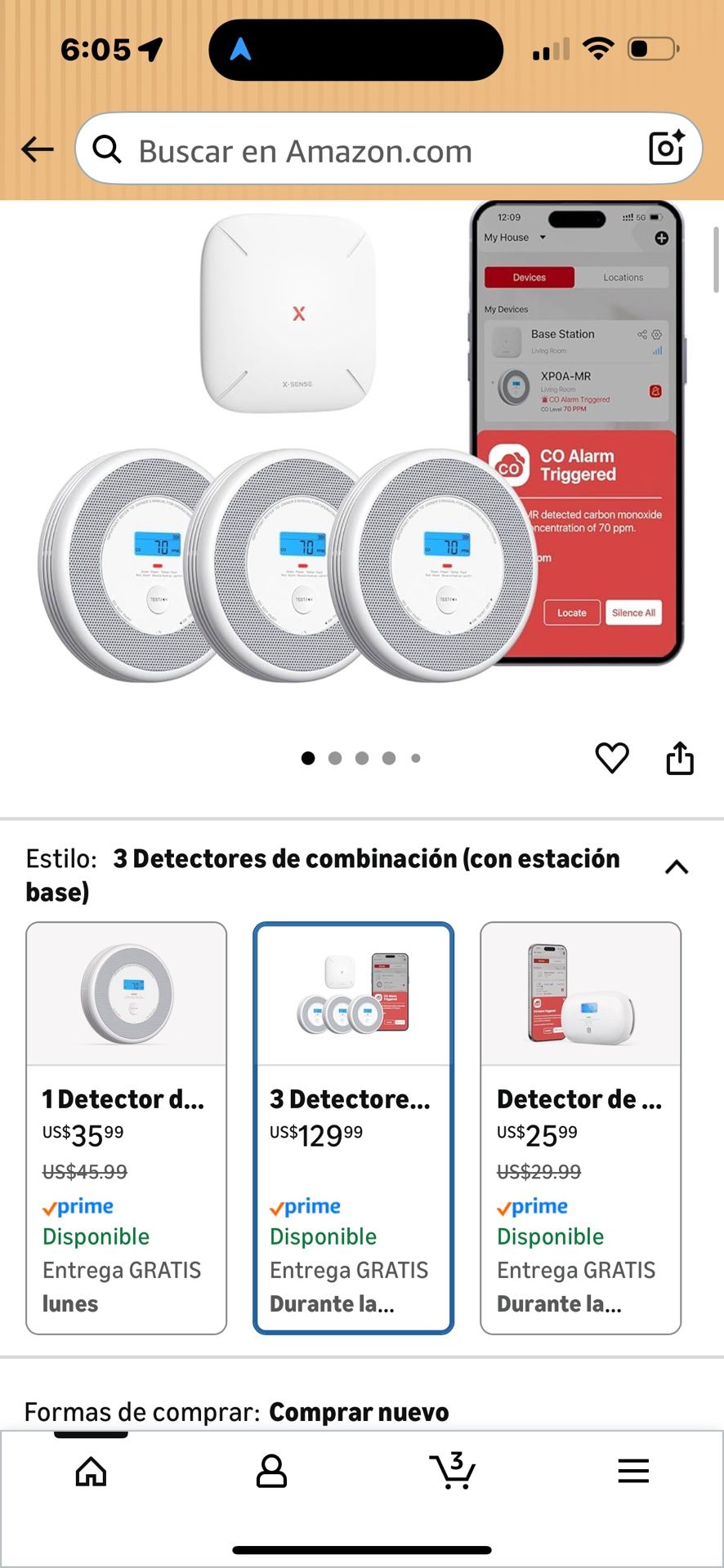Open the hamburger menu
Screen dimensions: 724x1568
[633, 1472]
